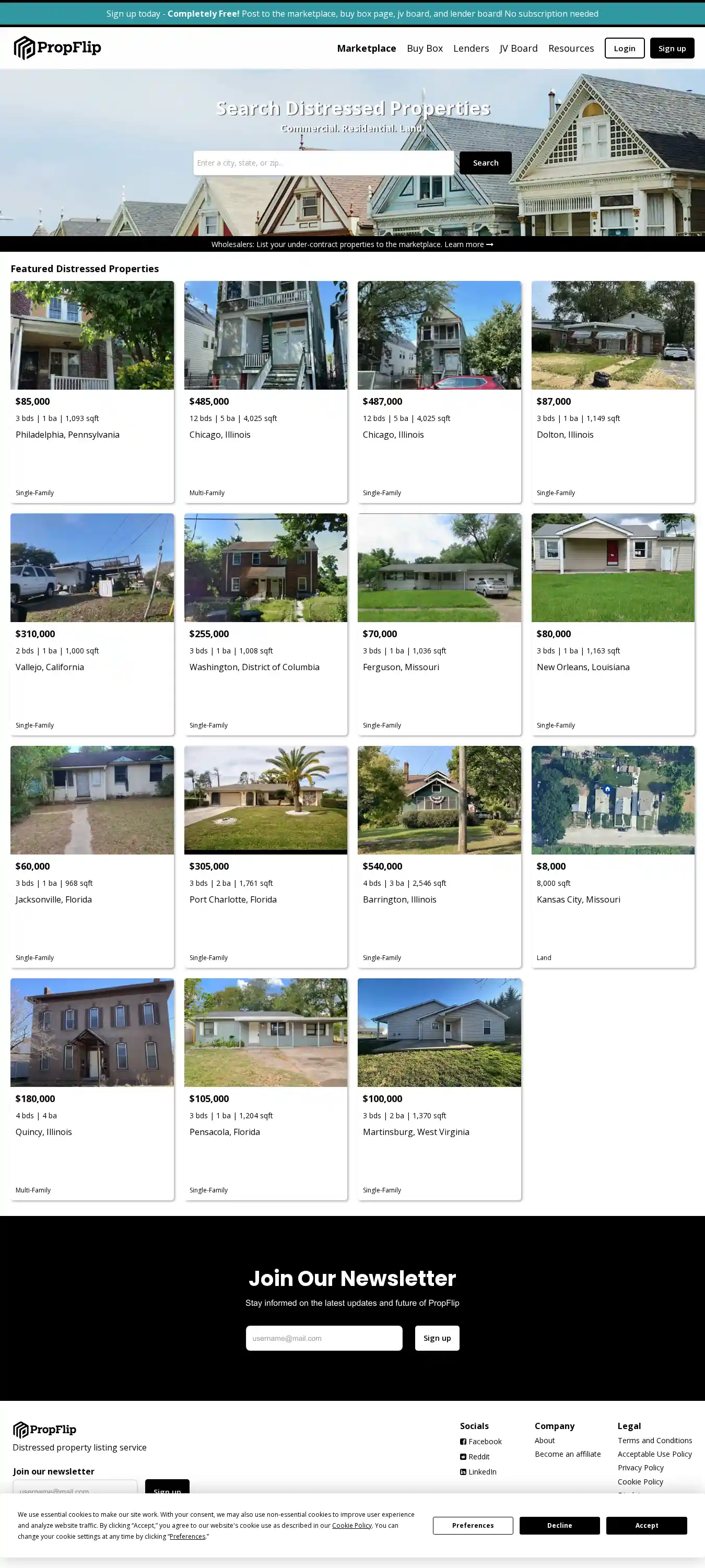Select the newsletter email field in the black section

(x=324, y=1338)
